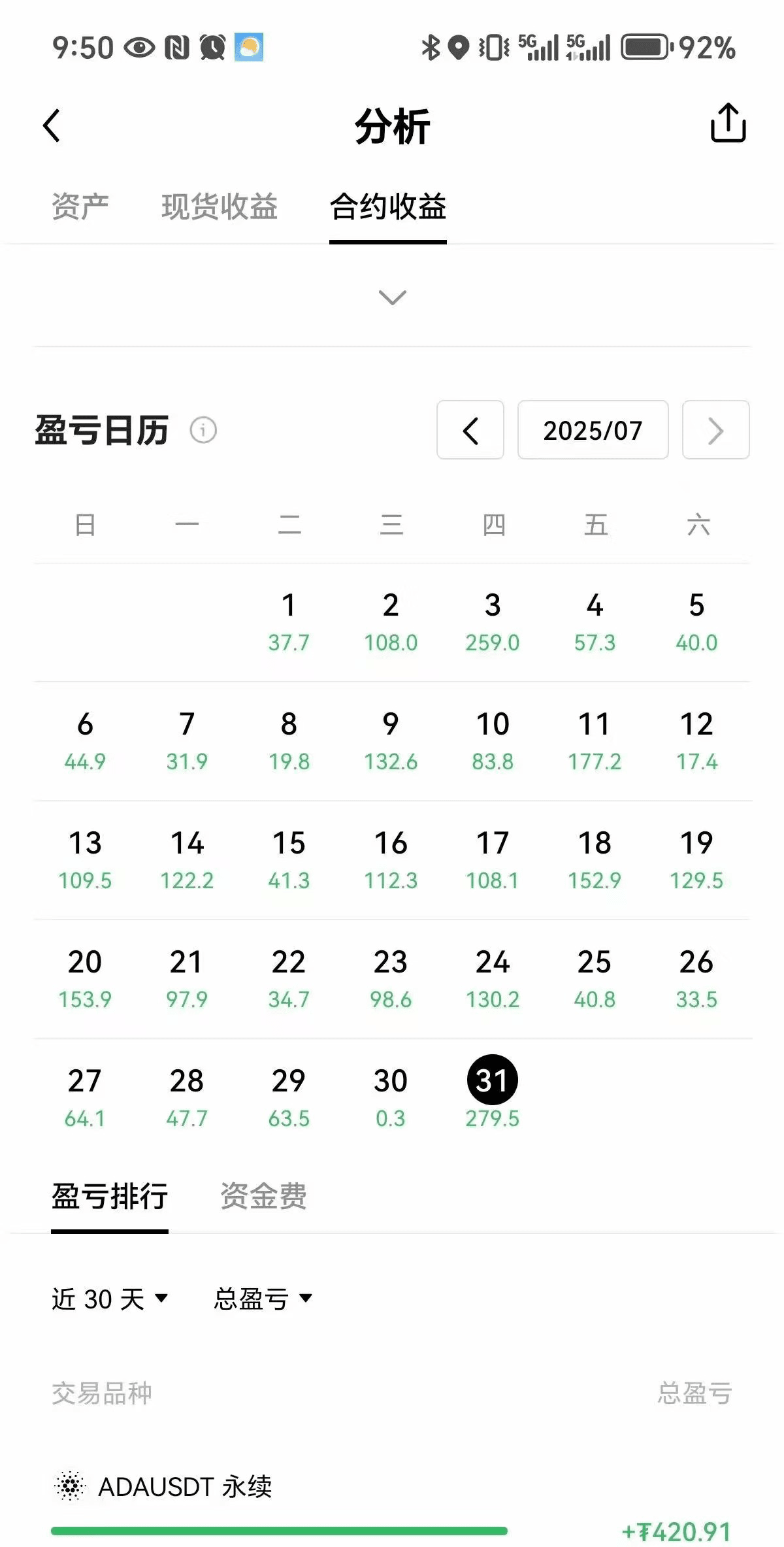This screenshot has height=1547, width=784.
Task: Select the 盈亏排行 tab
Action: (x=110, y=1197)
